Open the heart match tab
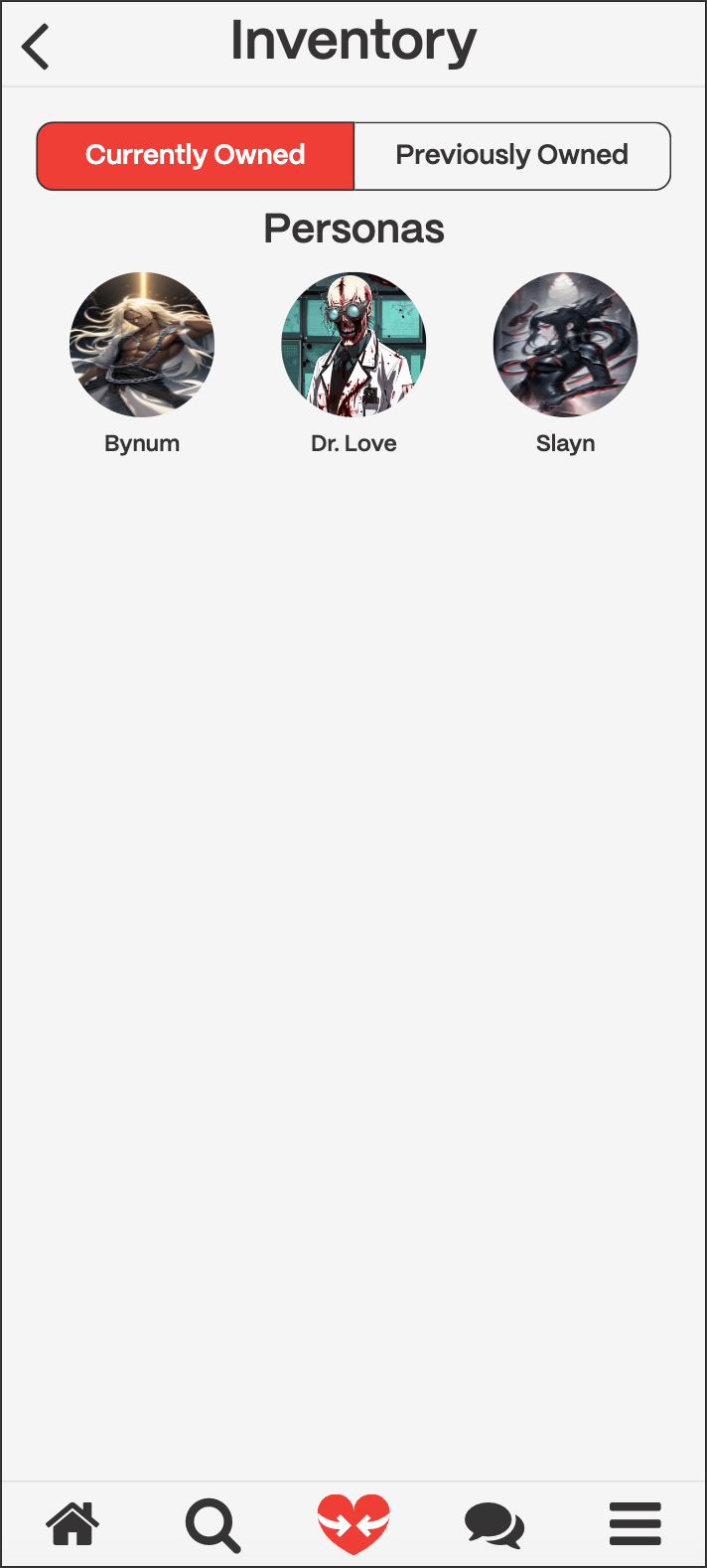The height and width of the screenshot is (1568, 707). pyautogui.click(x=353, y=1523)
